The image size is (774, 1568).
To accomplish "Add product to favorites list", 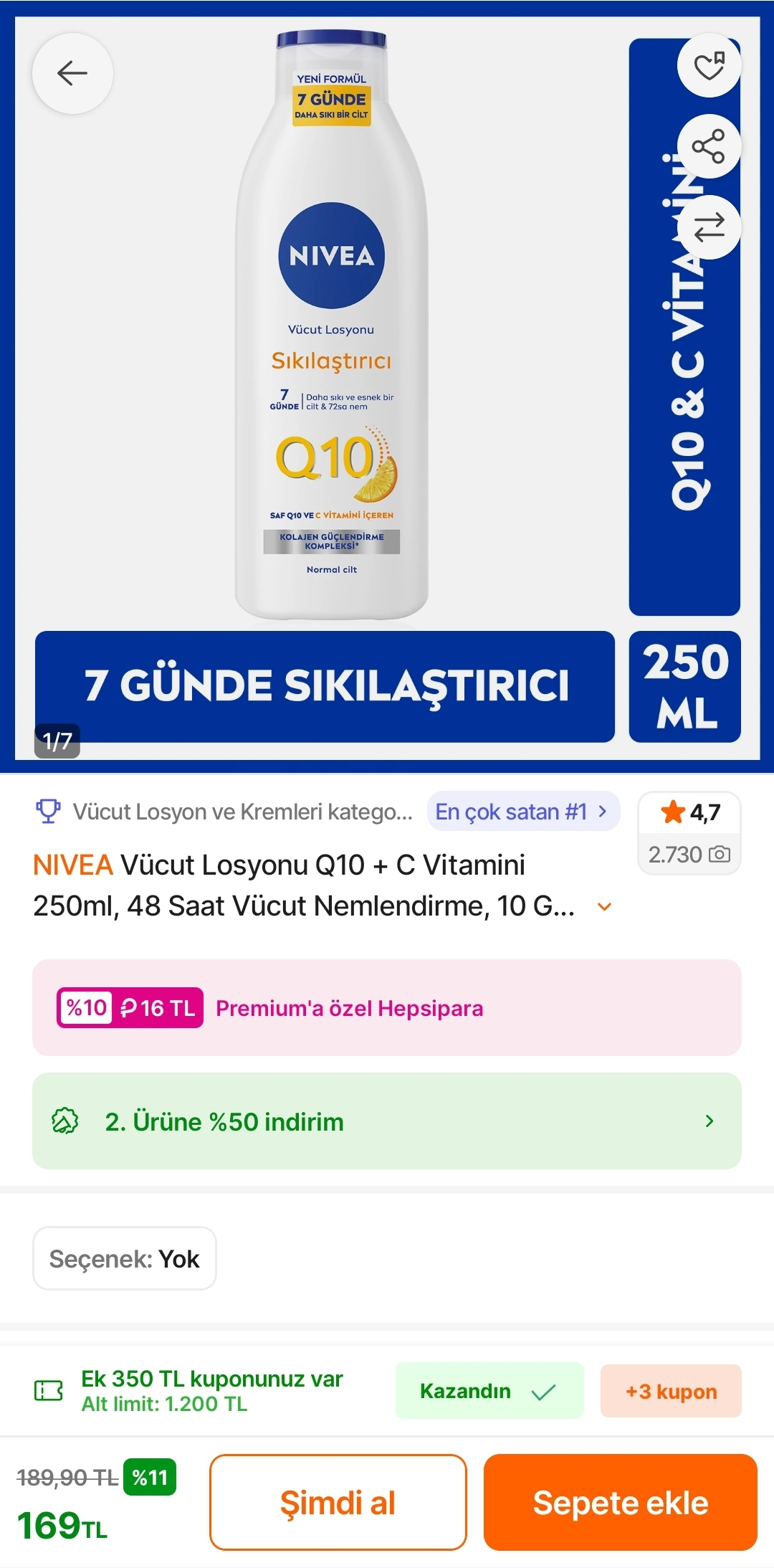I will pyautogui.click(x=709, y=66).
